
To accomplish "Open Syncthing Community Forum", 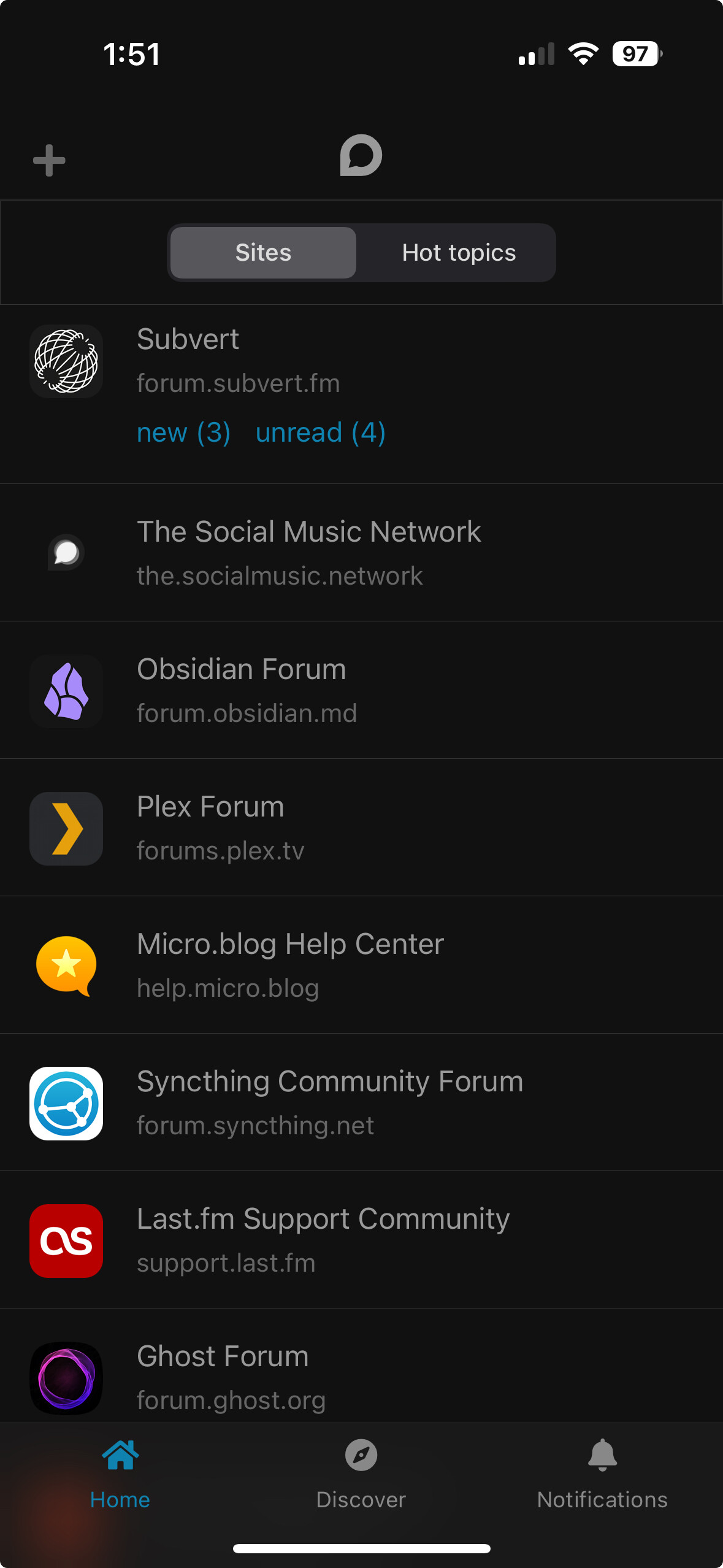I will click(361, 1102).
